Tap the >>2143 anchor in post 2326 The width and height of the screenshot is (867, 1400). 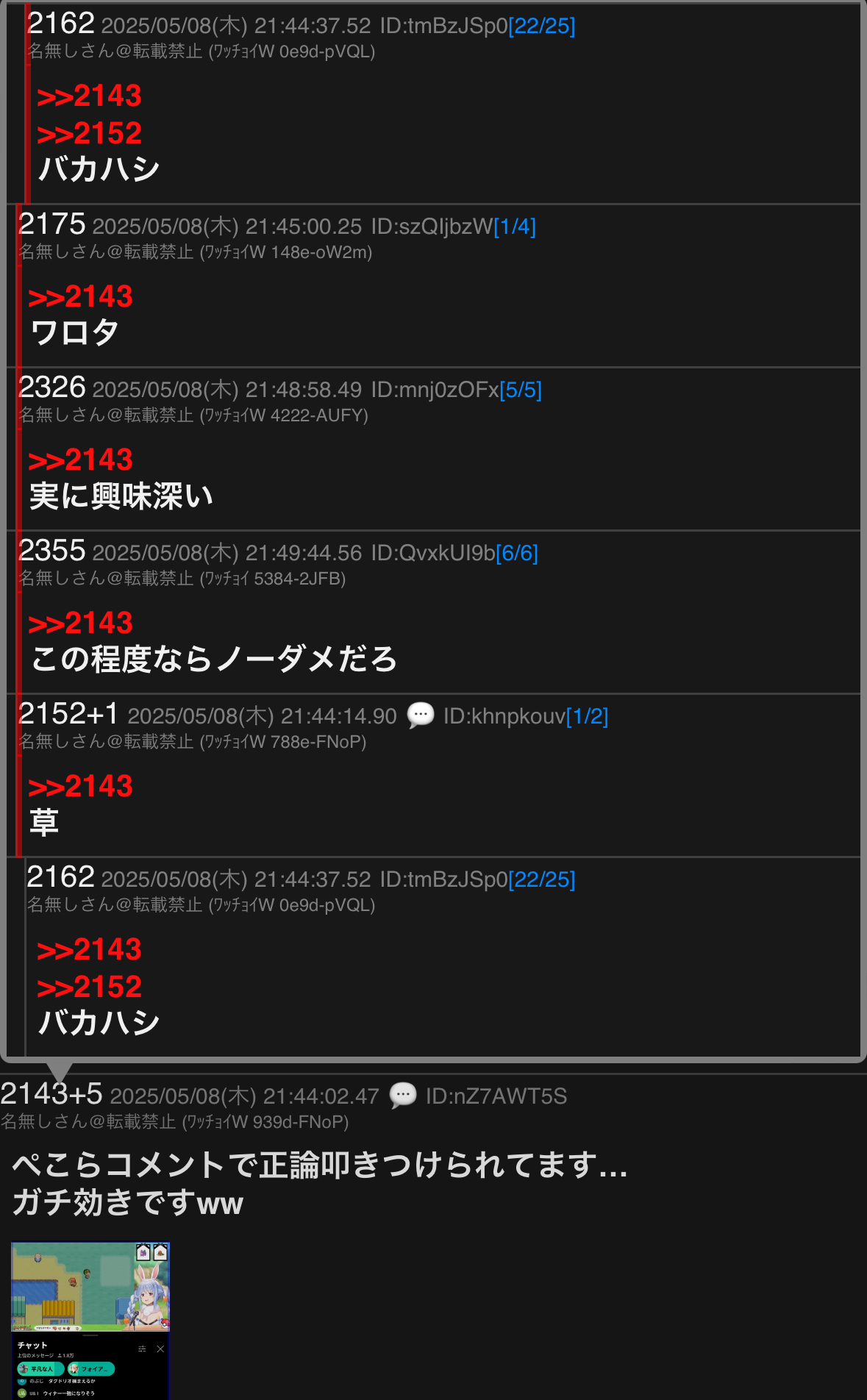(80, 460)
